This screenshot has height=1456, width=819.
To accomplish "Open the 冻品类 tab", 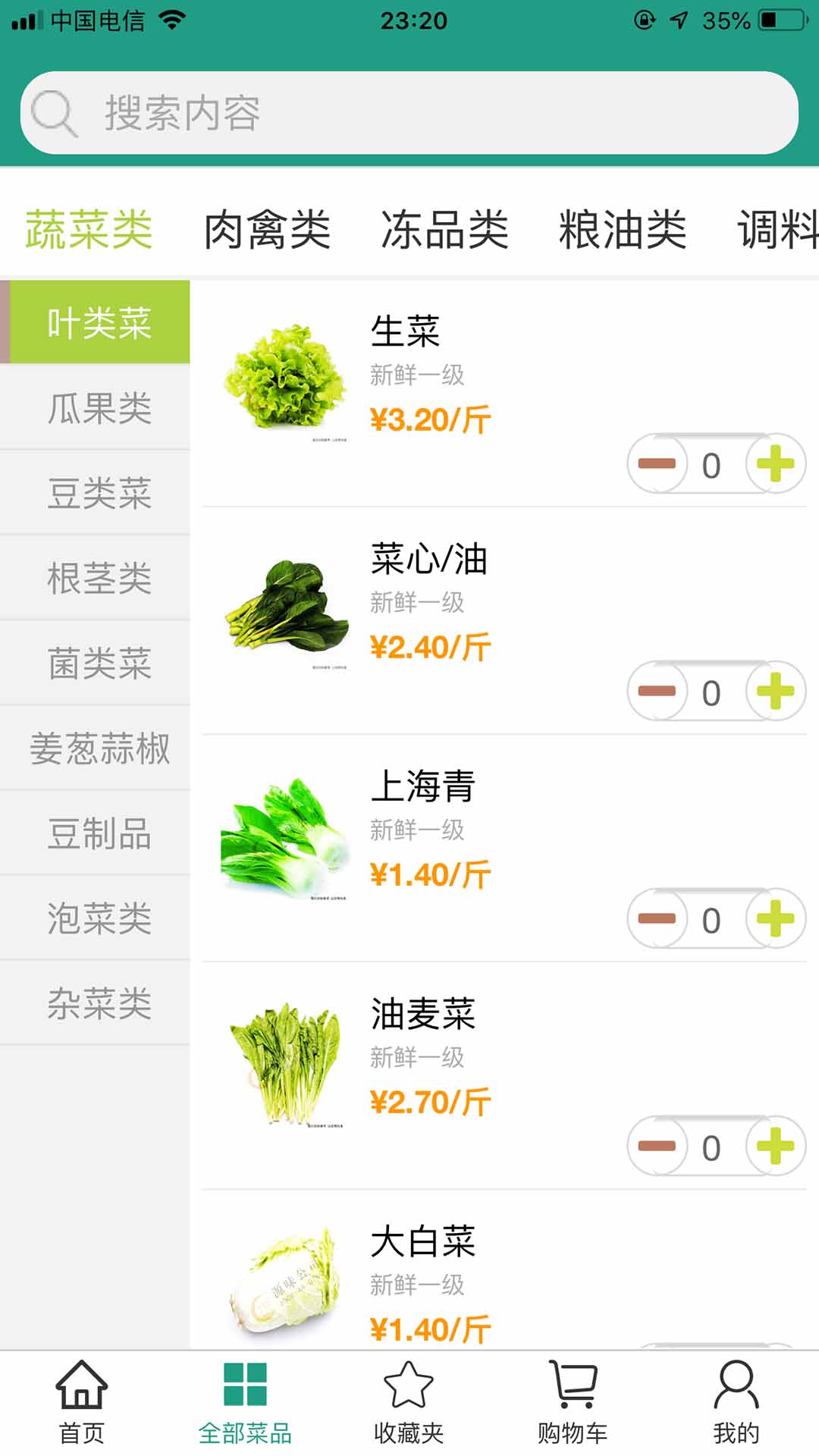I will pyautogui.click(x=446, y=228).
